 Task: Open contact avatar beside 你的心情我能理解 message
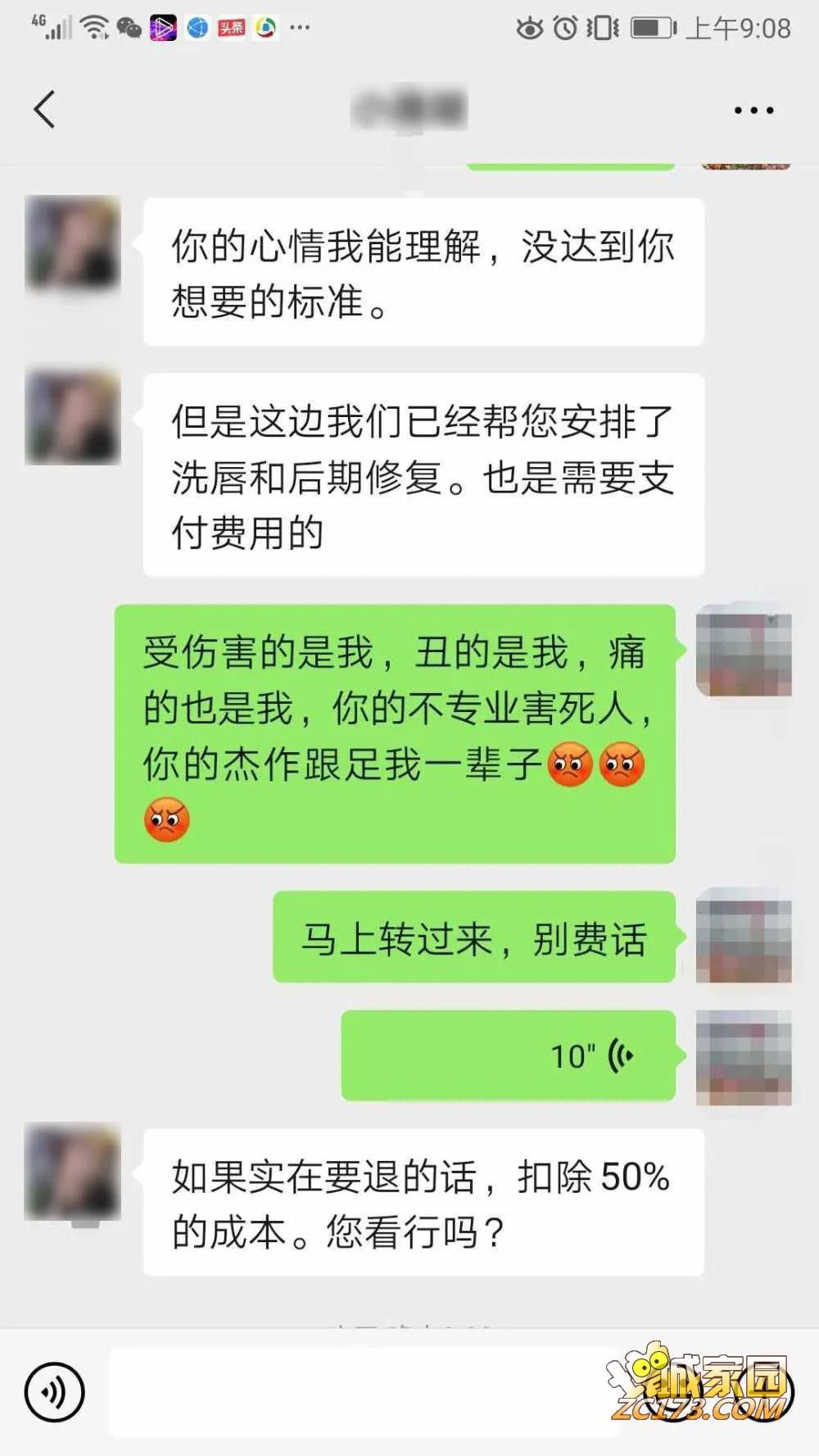point(73,243)
